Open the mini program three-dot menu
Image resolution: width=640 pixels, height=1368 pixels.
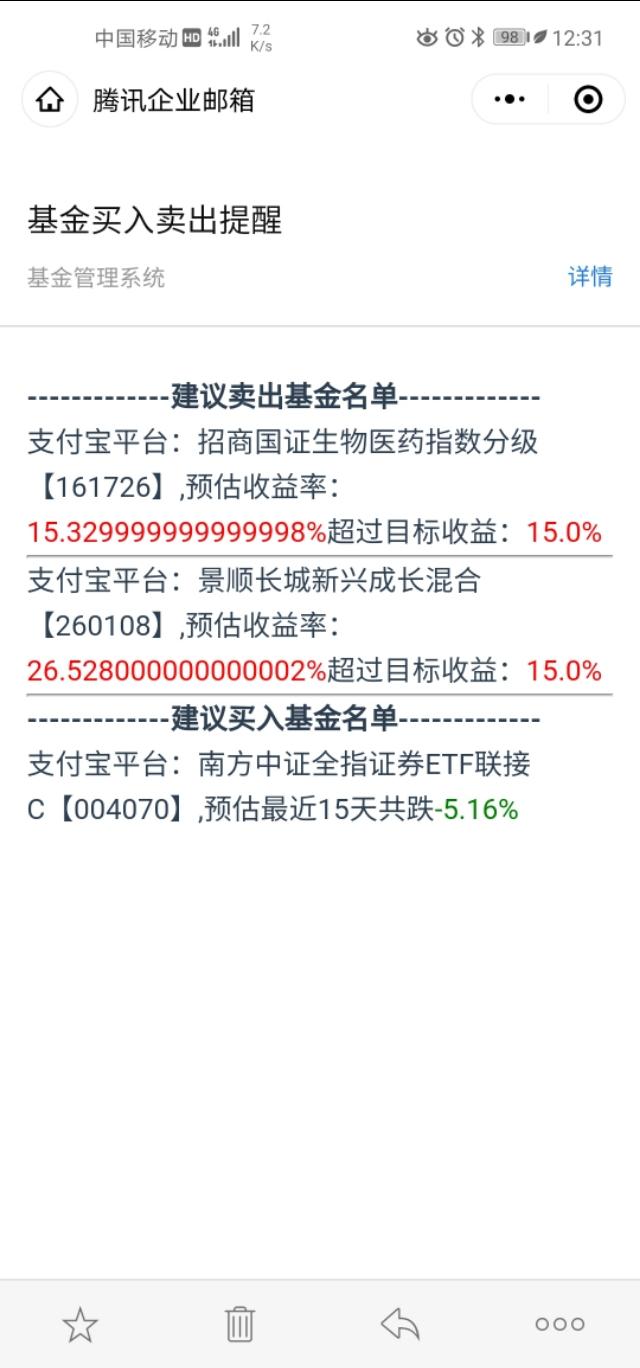[x=510, y=100]
